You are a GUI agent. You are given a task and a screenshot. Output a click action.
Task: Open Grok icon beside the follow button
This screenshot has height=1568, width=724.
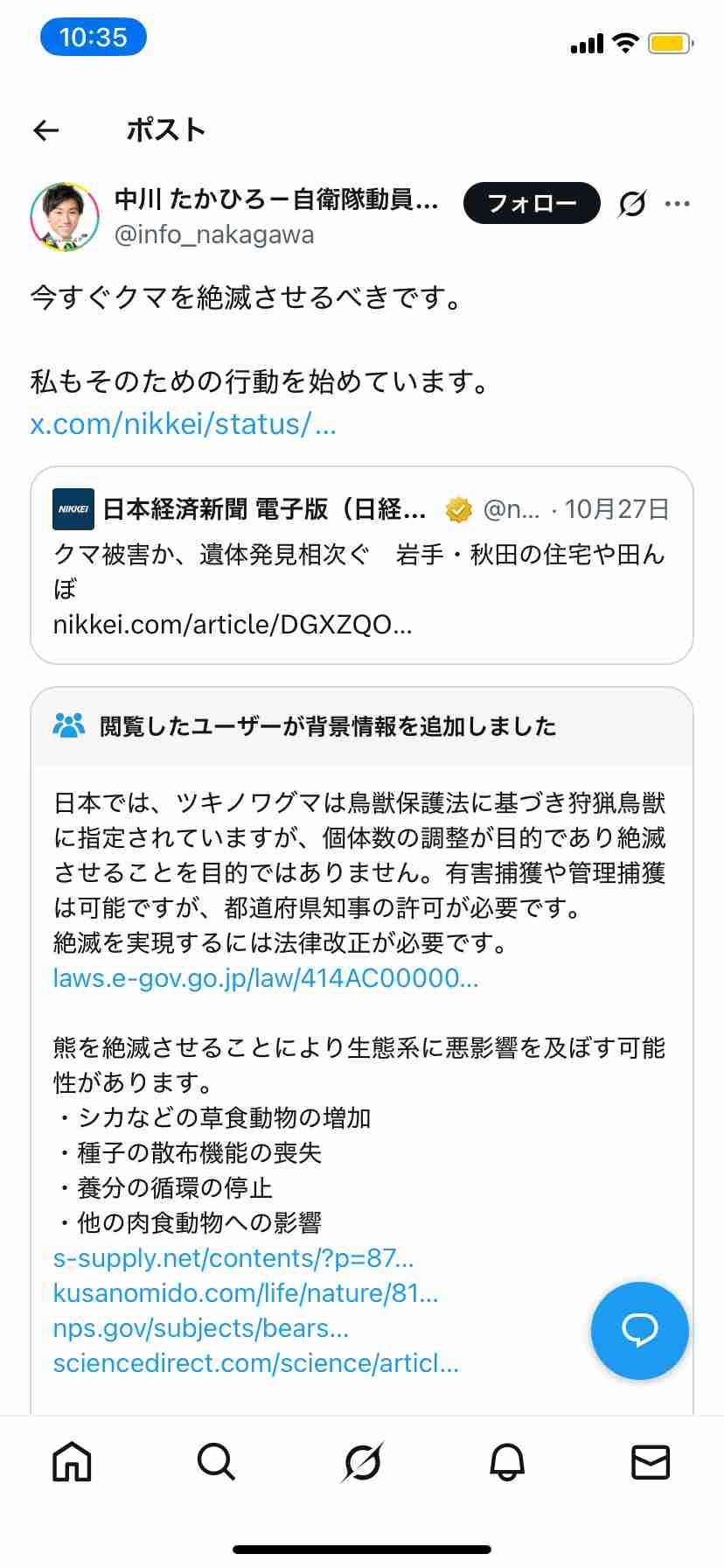coord(631,204)
